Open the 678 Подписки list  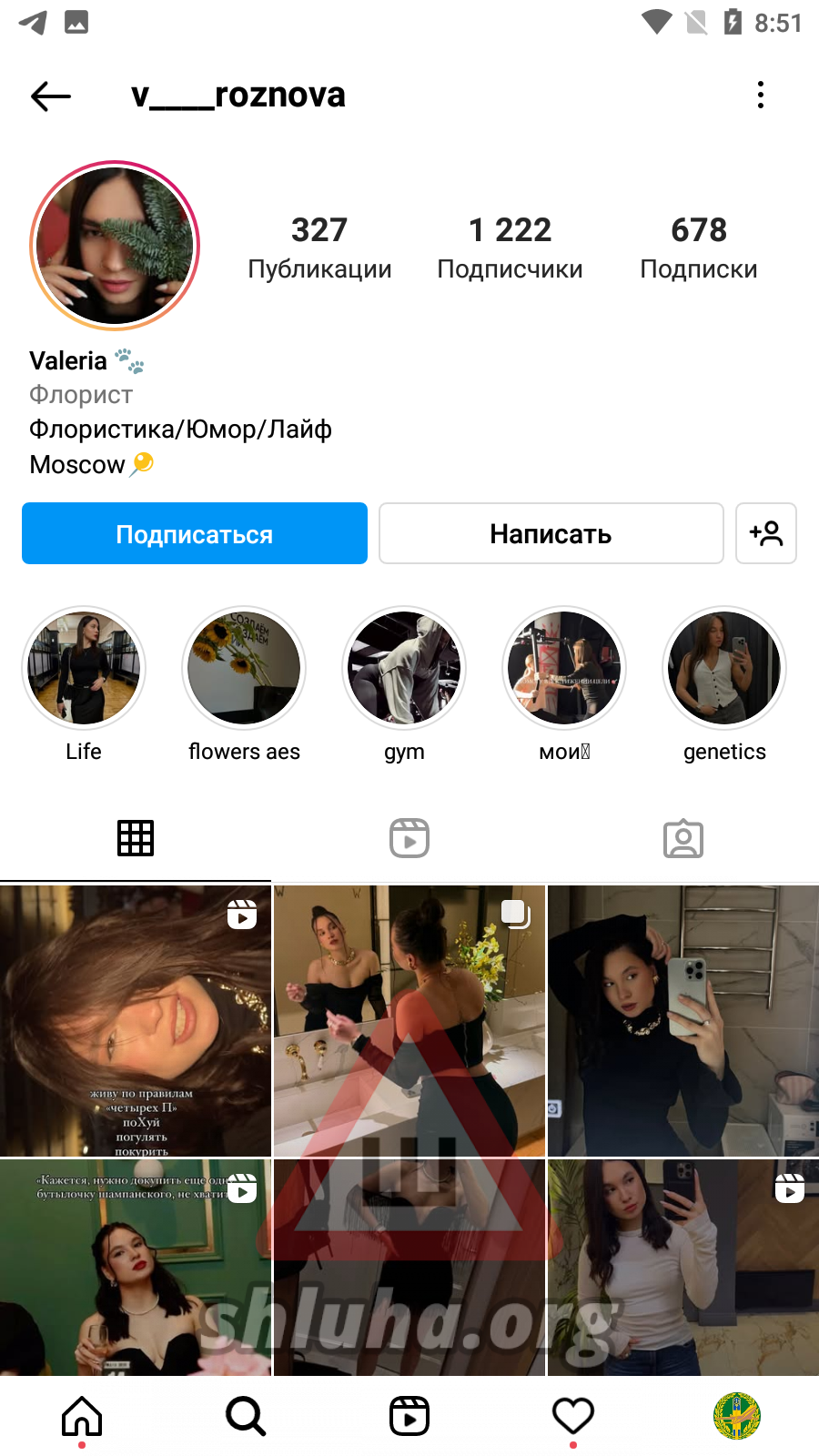(699, 248)
